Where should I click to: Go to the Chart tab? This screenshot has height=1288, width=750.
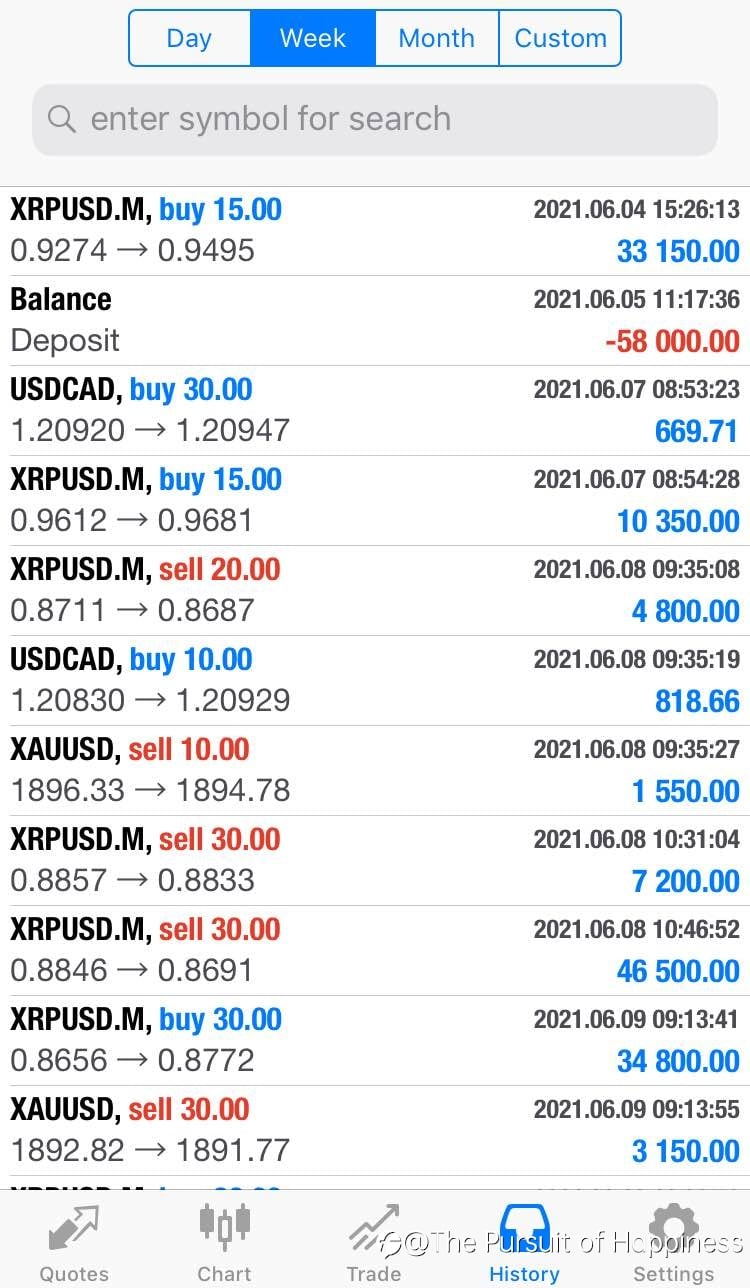(x=224, y=1243)
